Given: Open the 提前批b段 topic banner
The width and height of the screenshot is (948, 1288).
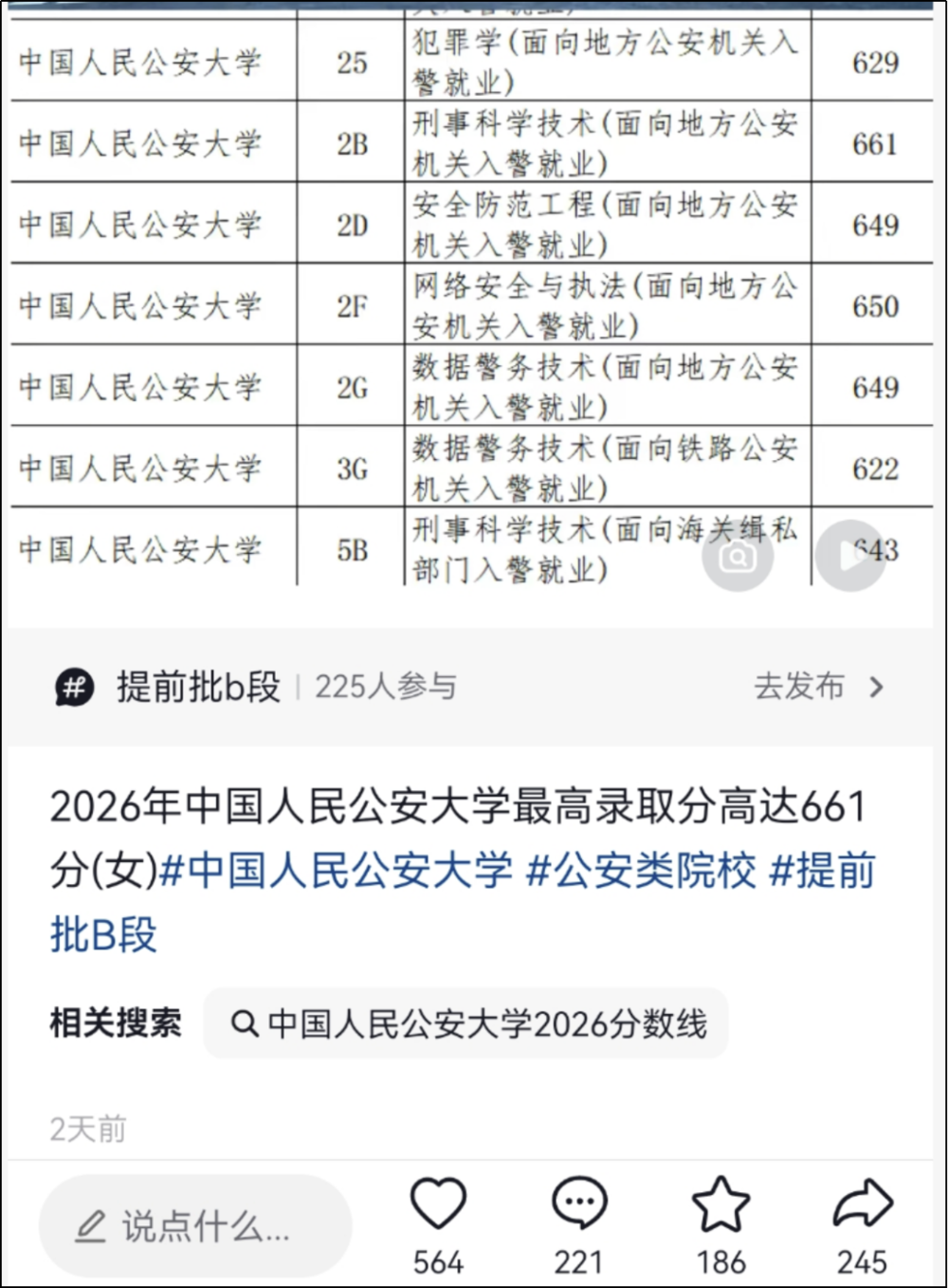Looking at the screenshot, I should [256, 686].
